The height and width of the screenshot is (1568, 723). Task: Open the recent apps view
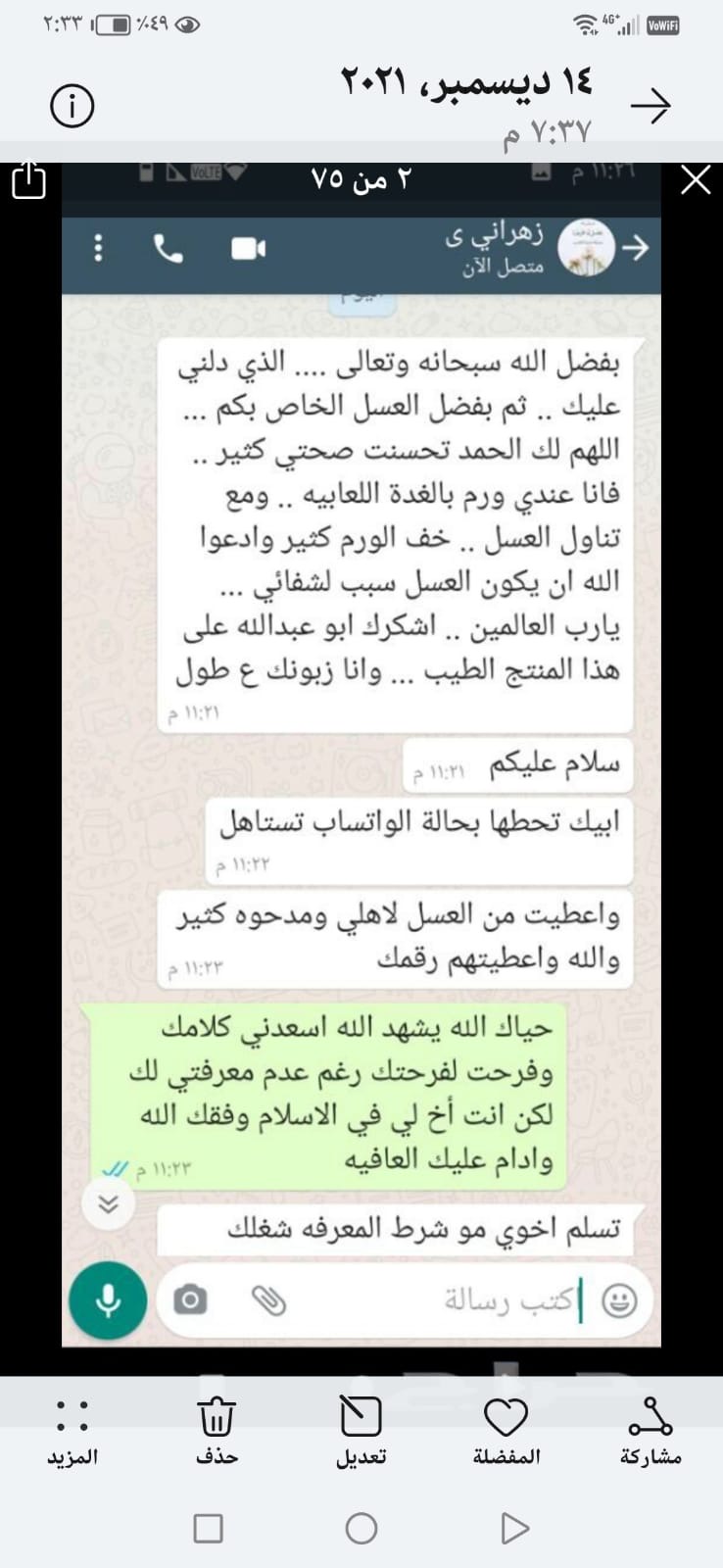point(208,1528)
